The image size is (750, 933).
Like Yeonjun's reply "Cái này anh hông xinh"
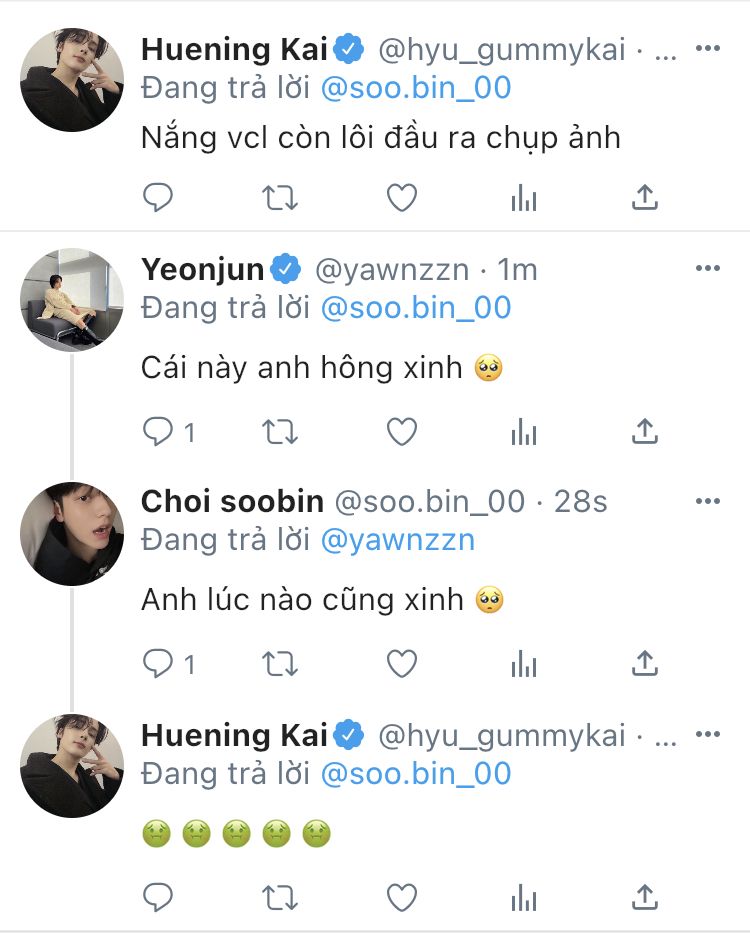[401, 431]
